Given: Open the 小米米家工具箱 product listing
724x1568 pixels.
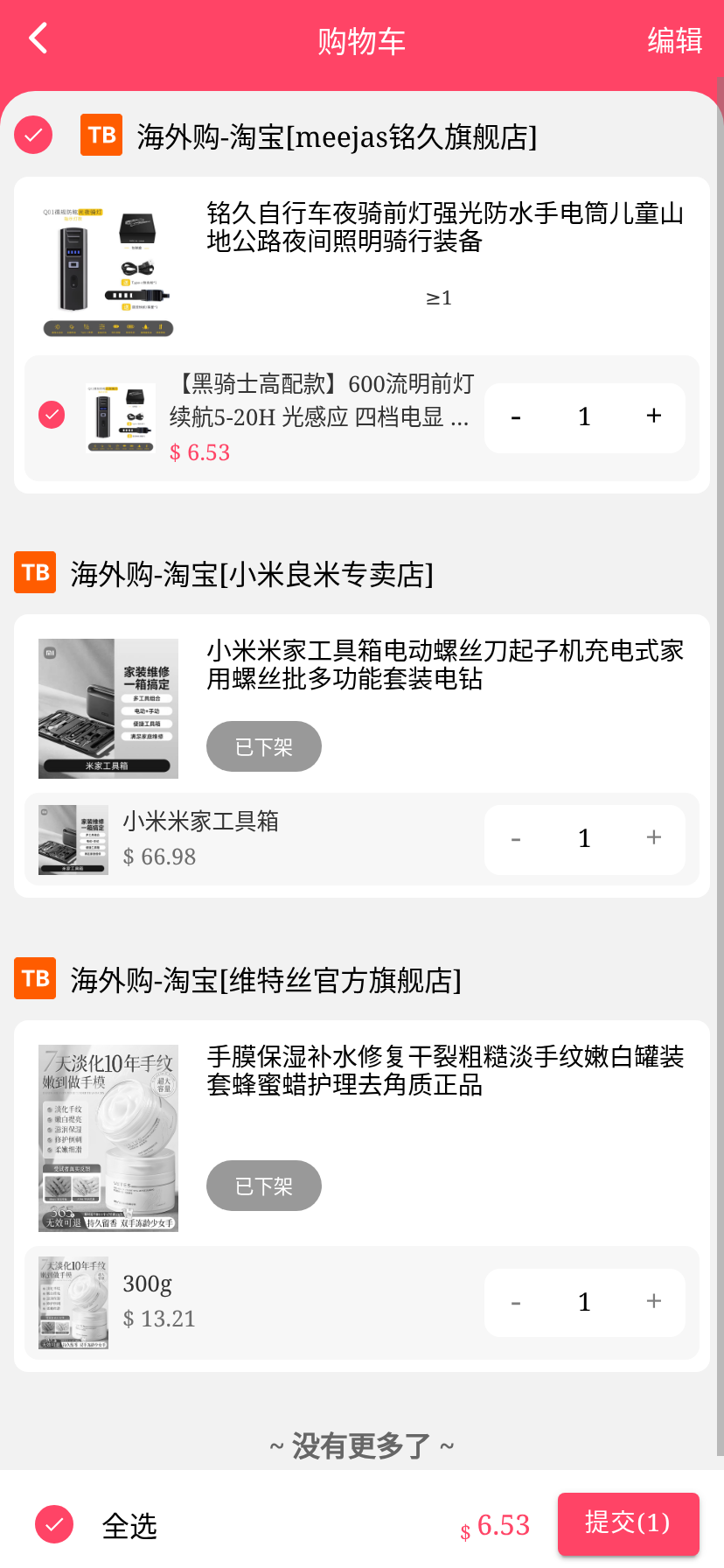Looking at the screenshot, I should click(x=444, y=665).
